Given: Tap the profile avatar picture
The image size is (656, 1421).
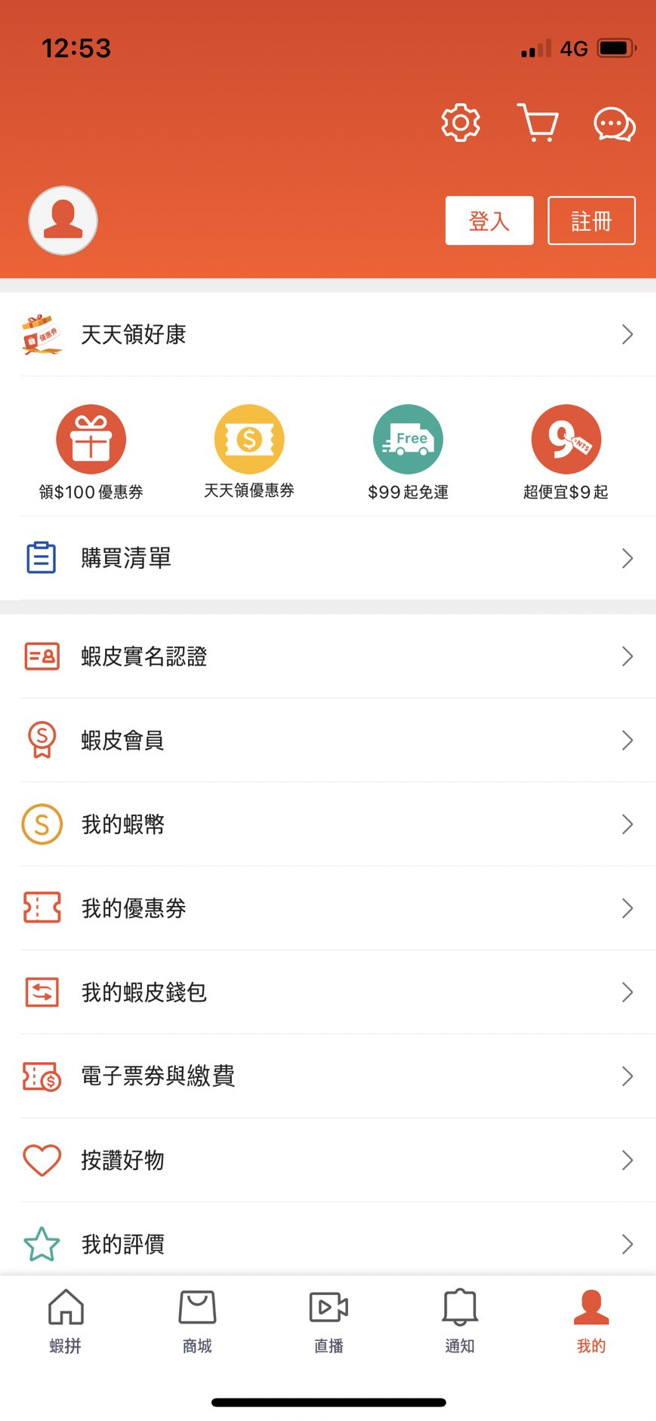Looking at the screenshot, I should [x=63, y=220].
